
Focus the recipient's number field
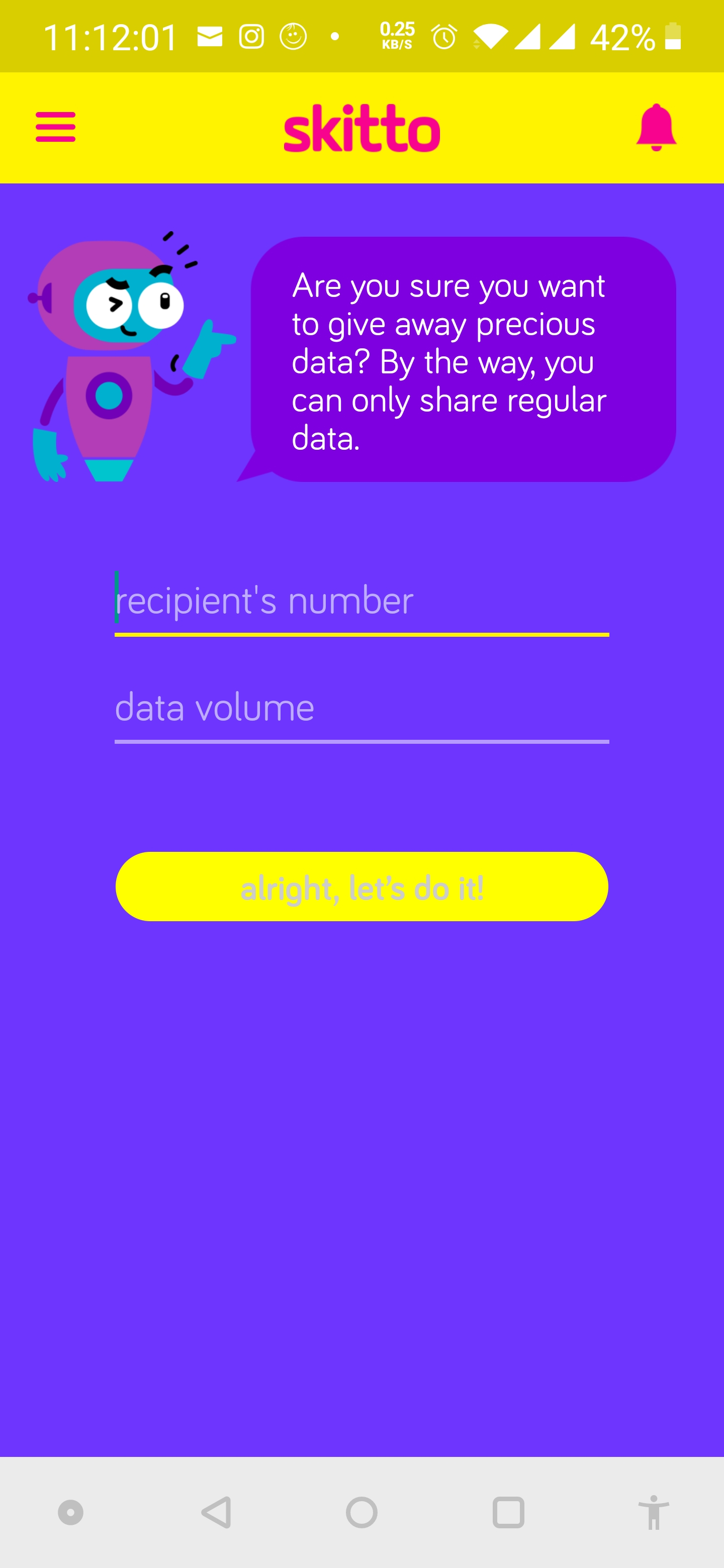(x=361, y=602)
